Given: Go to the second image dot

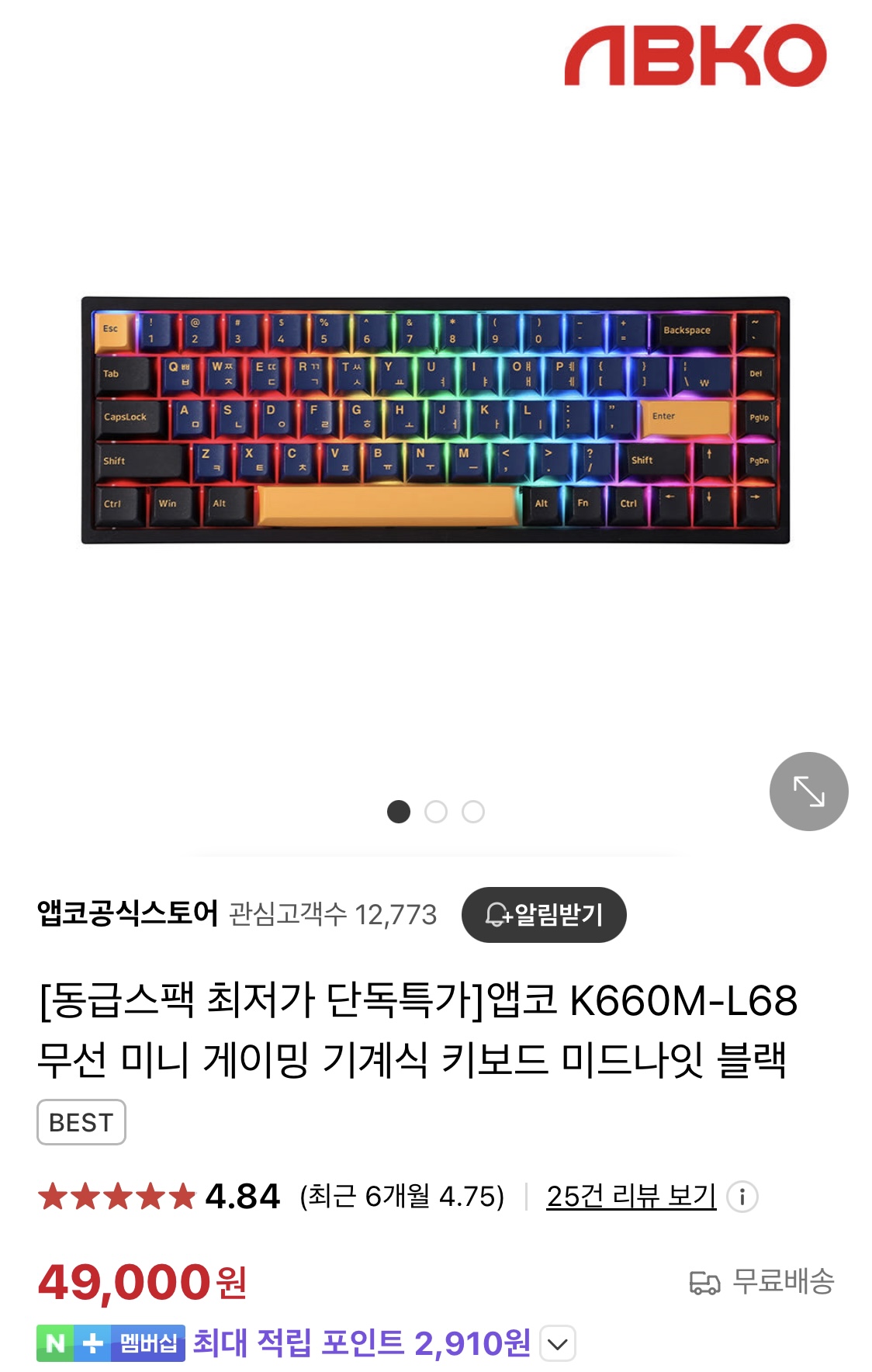Looking at the screenshot, I should (436, 812).
